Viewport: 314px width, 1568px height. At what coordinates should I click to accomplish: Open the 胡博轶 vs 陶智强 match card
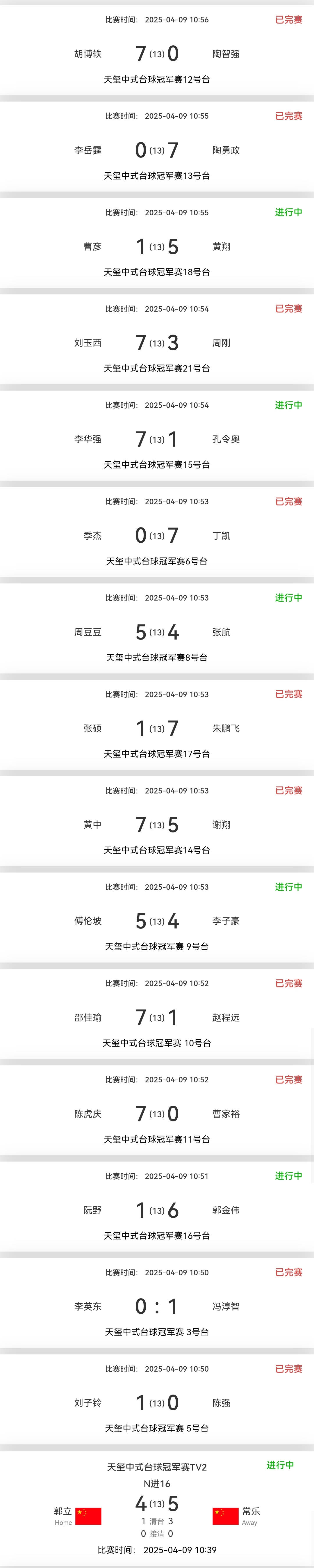click(157, 54)
